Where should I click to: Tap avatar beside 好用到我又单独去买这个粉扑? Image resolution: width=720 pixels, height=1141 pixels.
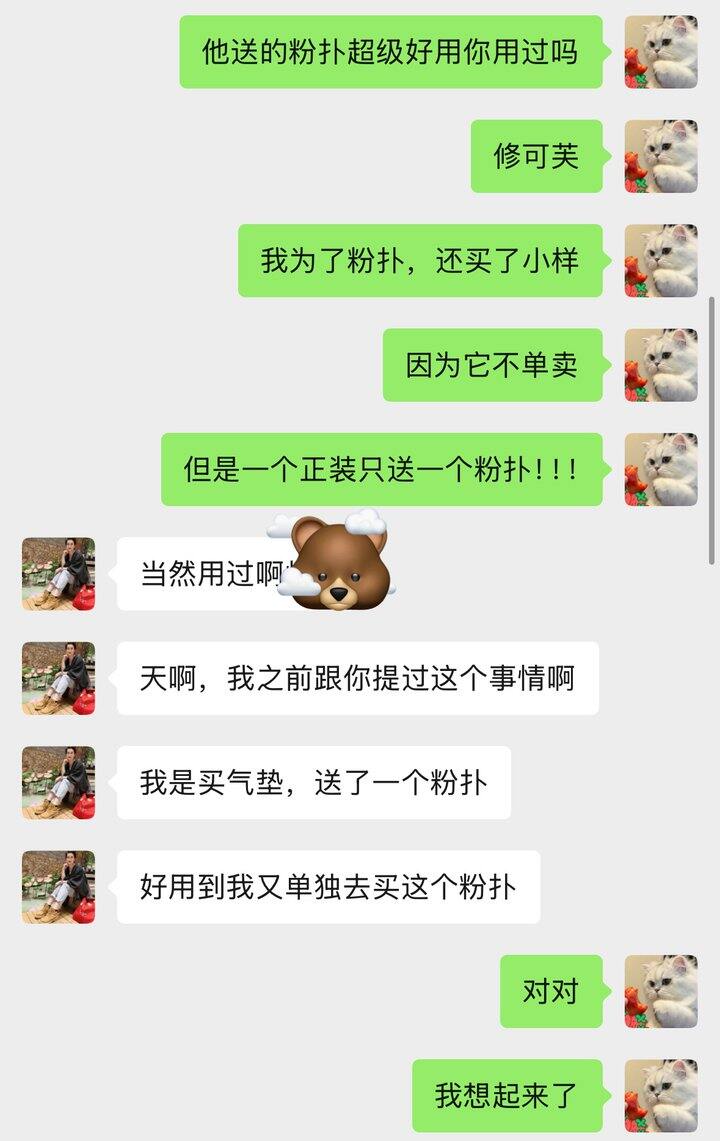(x=58, y=887)
